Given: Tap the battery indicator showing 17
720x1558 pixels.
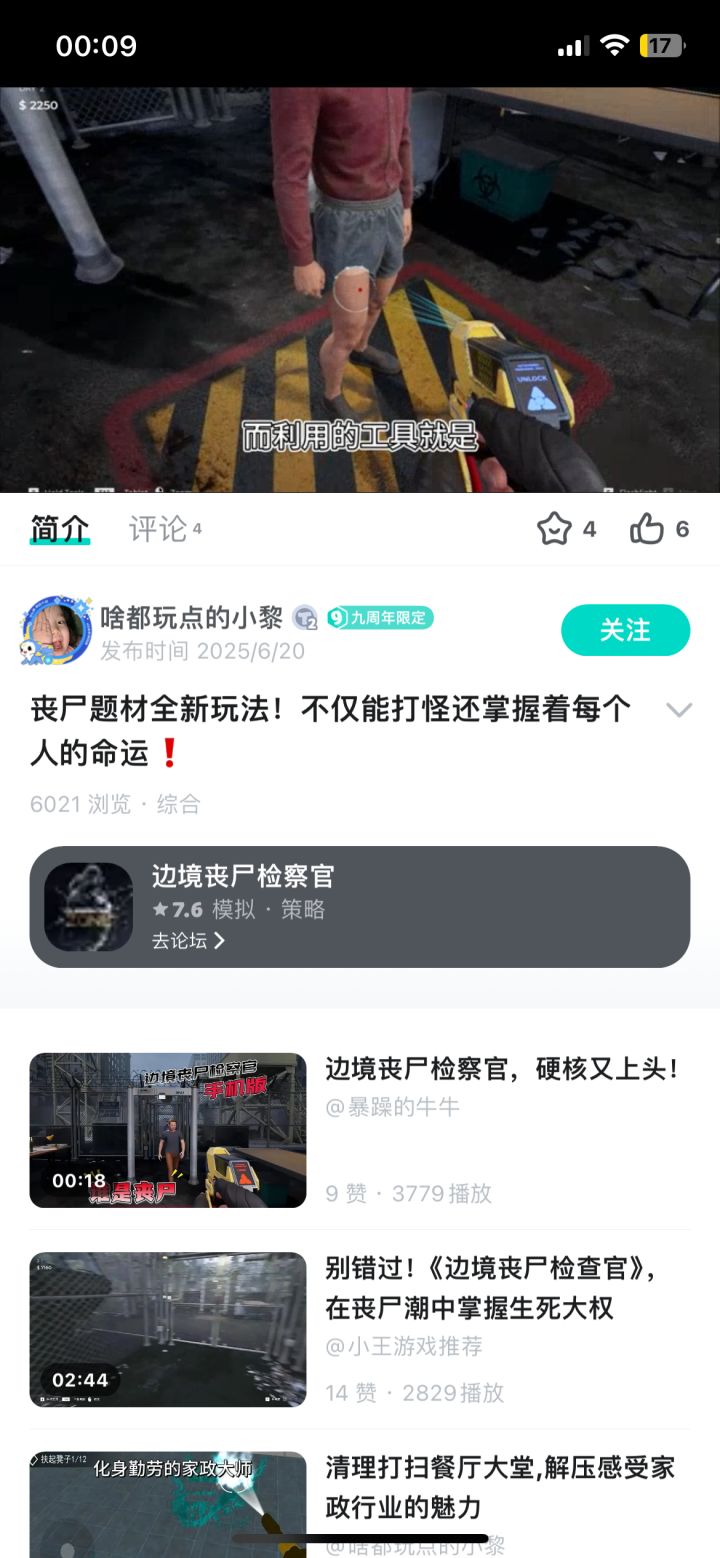Looking at the screenshot, I should point(658,44).
